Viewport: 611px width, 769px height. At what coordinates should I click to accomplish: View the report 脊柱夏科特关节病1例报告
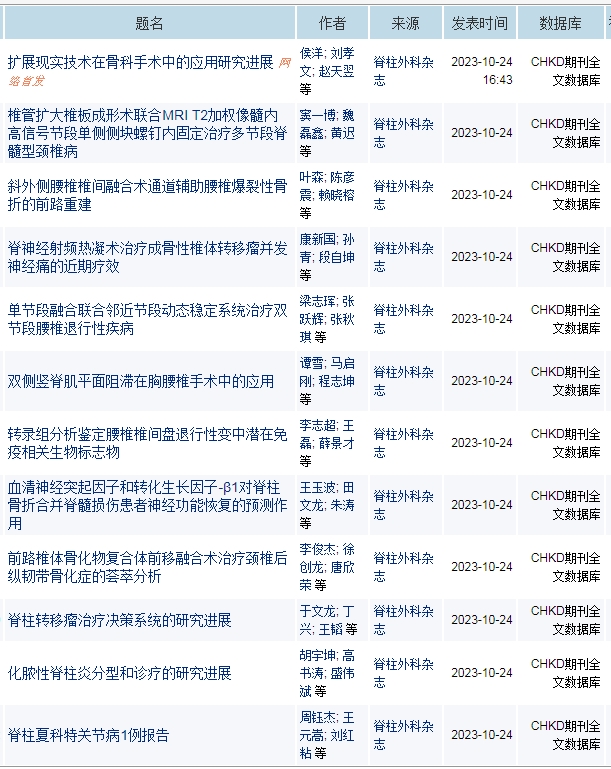[x=88, y=735]
